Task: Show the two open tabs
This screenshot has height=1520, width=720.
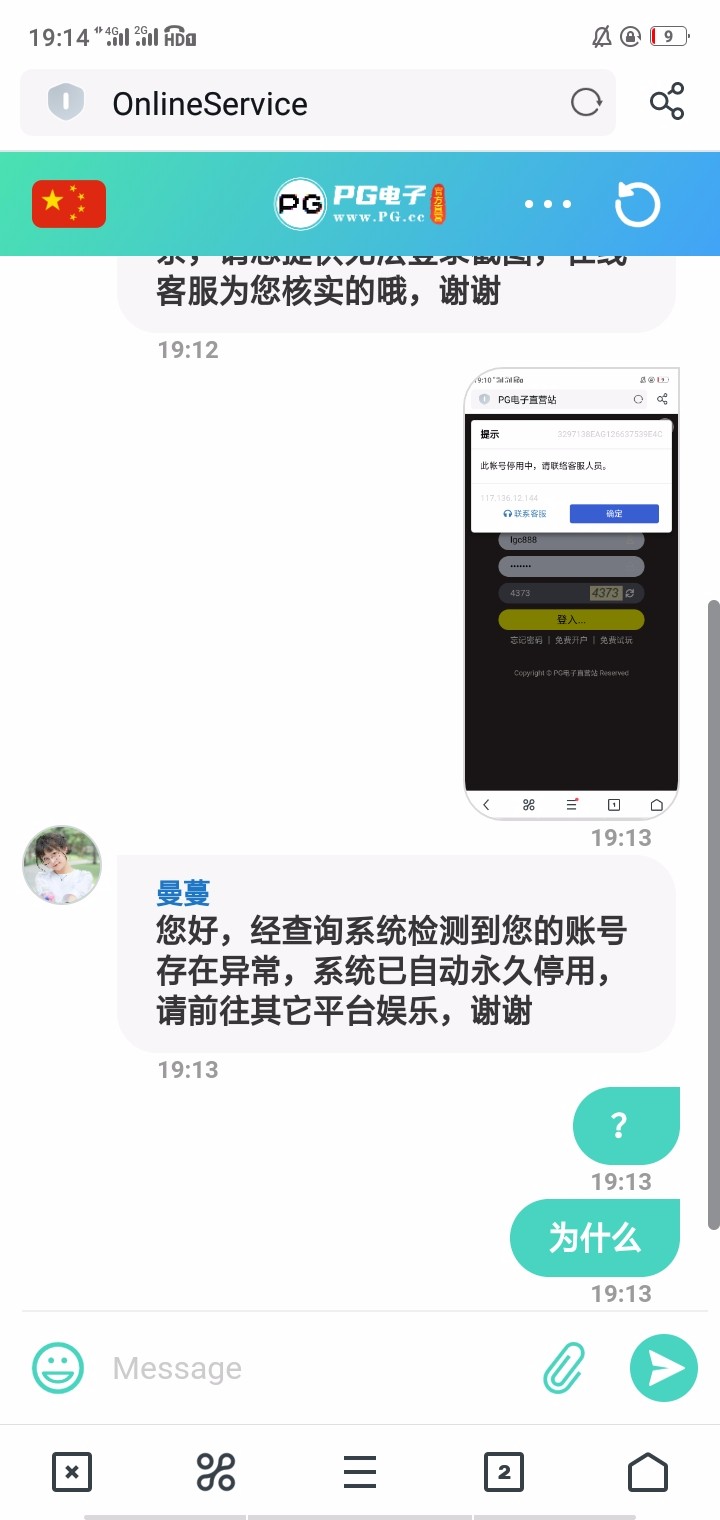Action: 504,1472
